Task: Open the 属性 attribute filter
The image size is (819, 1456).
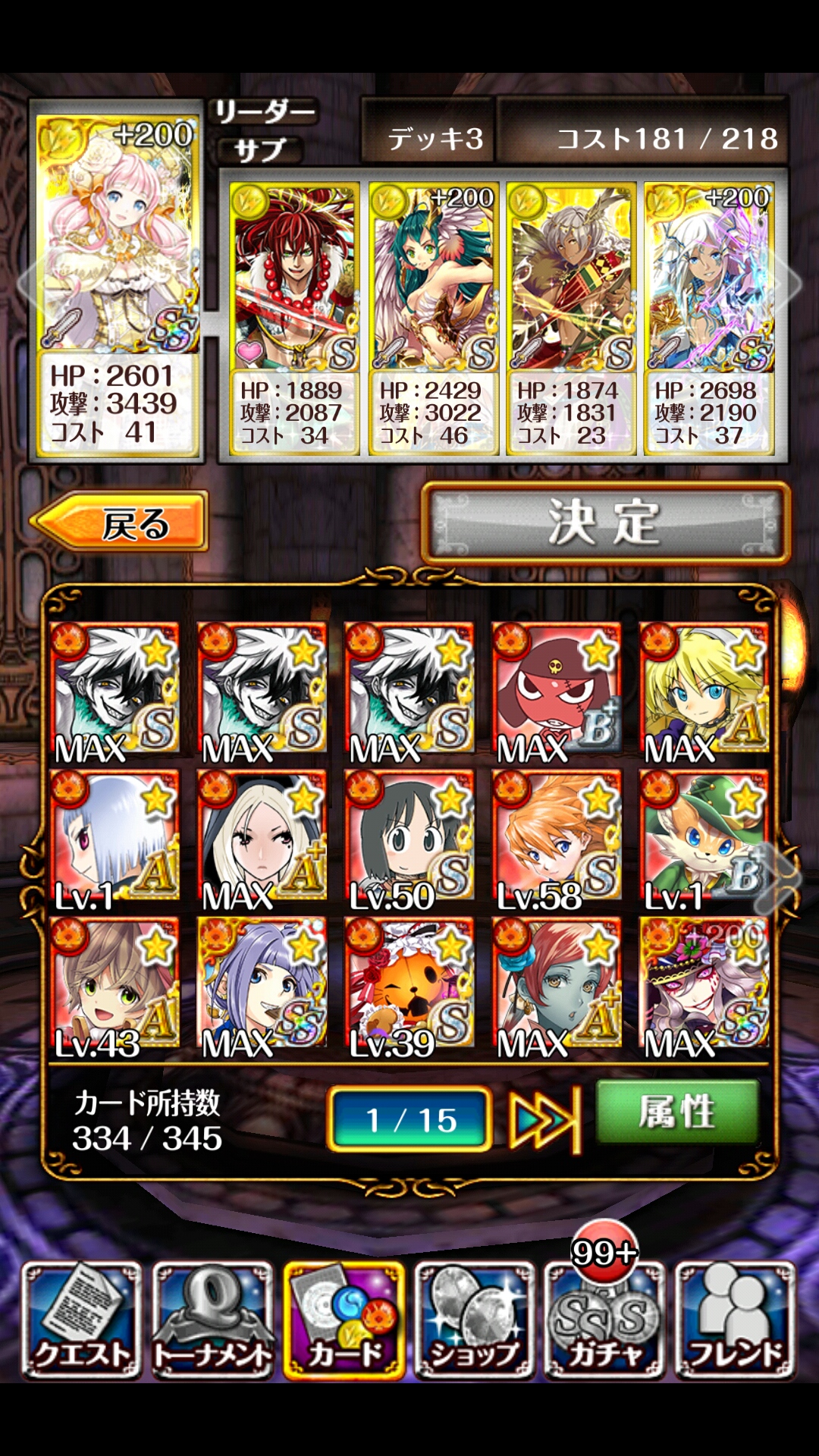Action: coord(677,1113)
